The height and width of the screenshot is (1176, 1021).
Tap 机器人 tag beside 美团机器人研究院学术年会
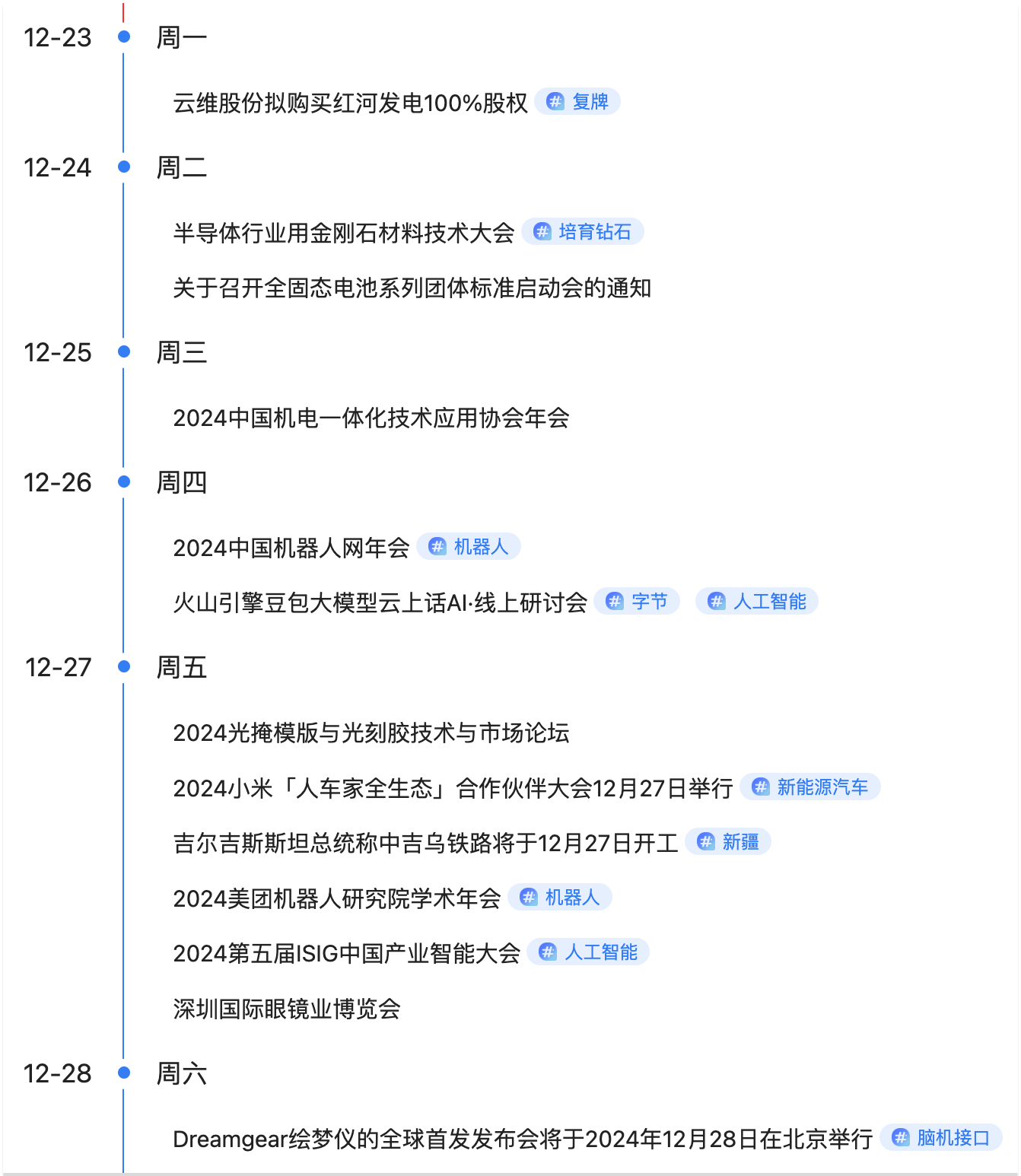click(560, 898)
